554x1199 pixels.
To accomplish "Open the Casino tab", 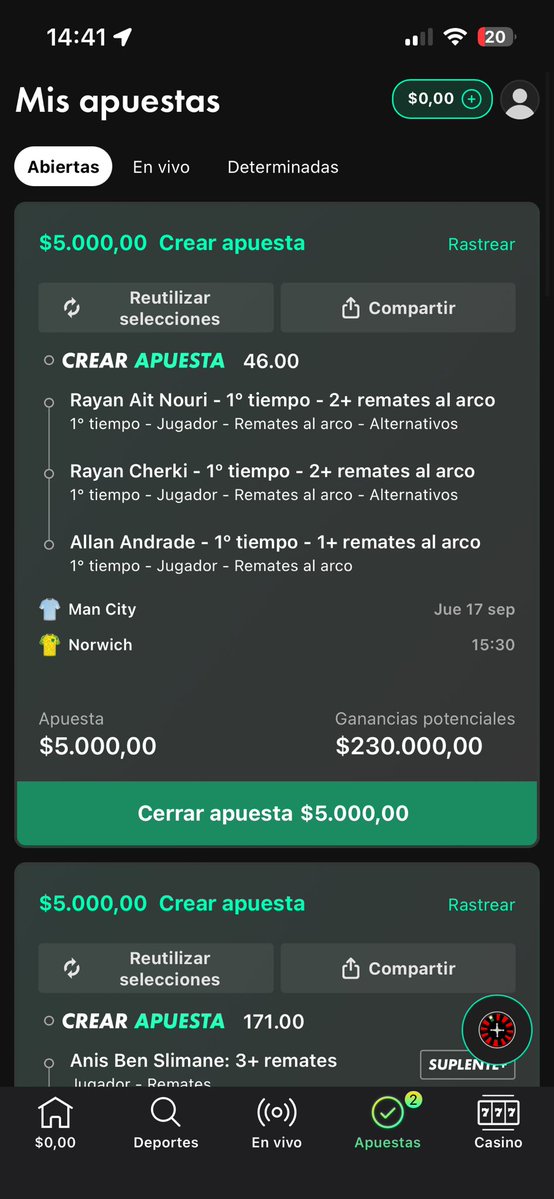I will click(498, 1123).
